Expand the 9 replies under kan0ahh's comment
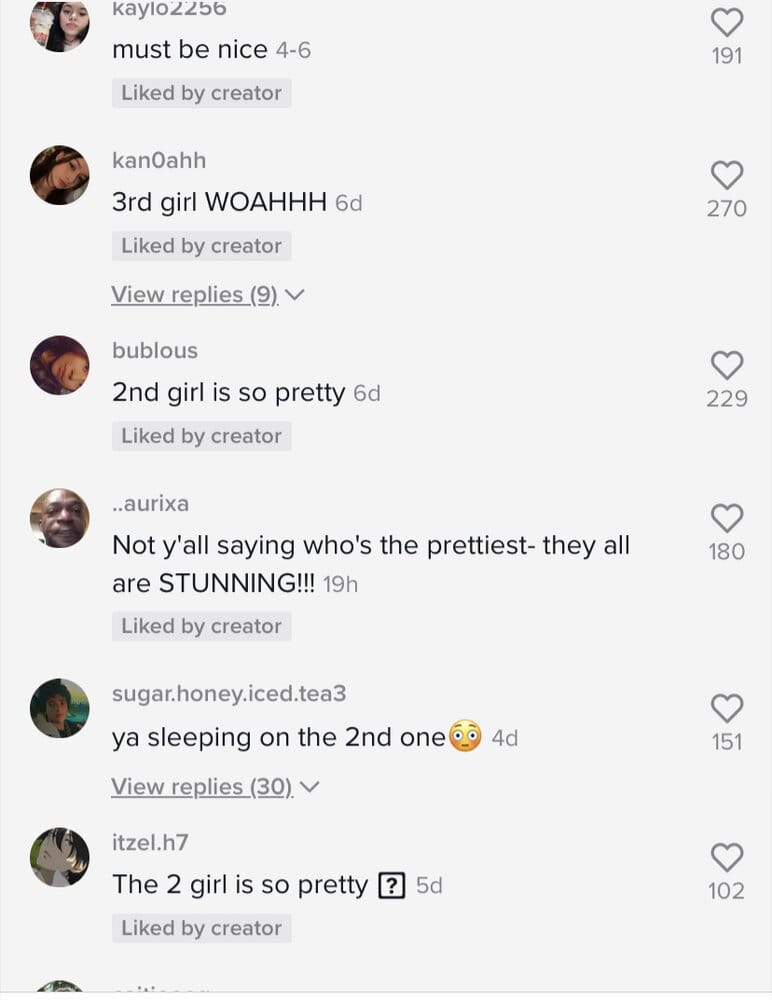Screen dimensions: 772x1000 207,295
